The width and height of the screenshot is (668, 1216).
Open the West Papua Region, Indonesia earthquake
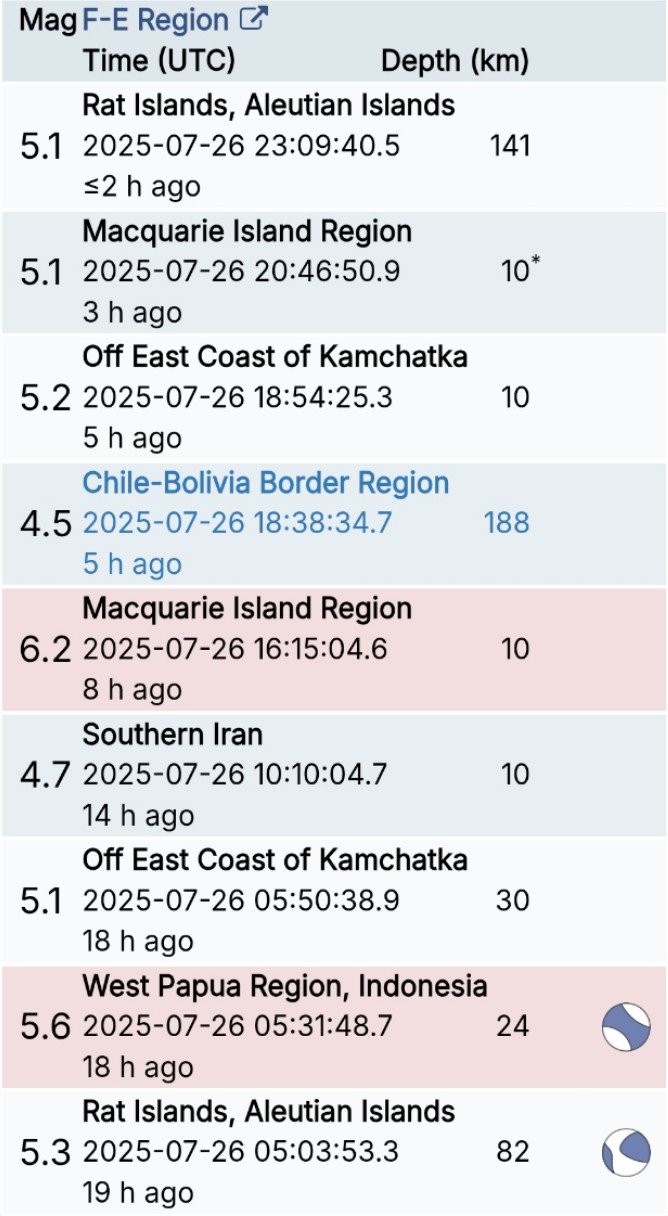click(334, 1027)
